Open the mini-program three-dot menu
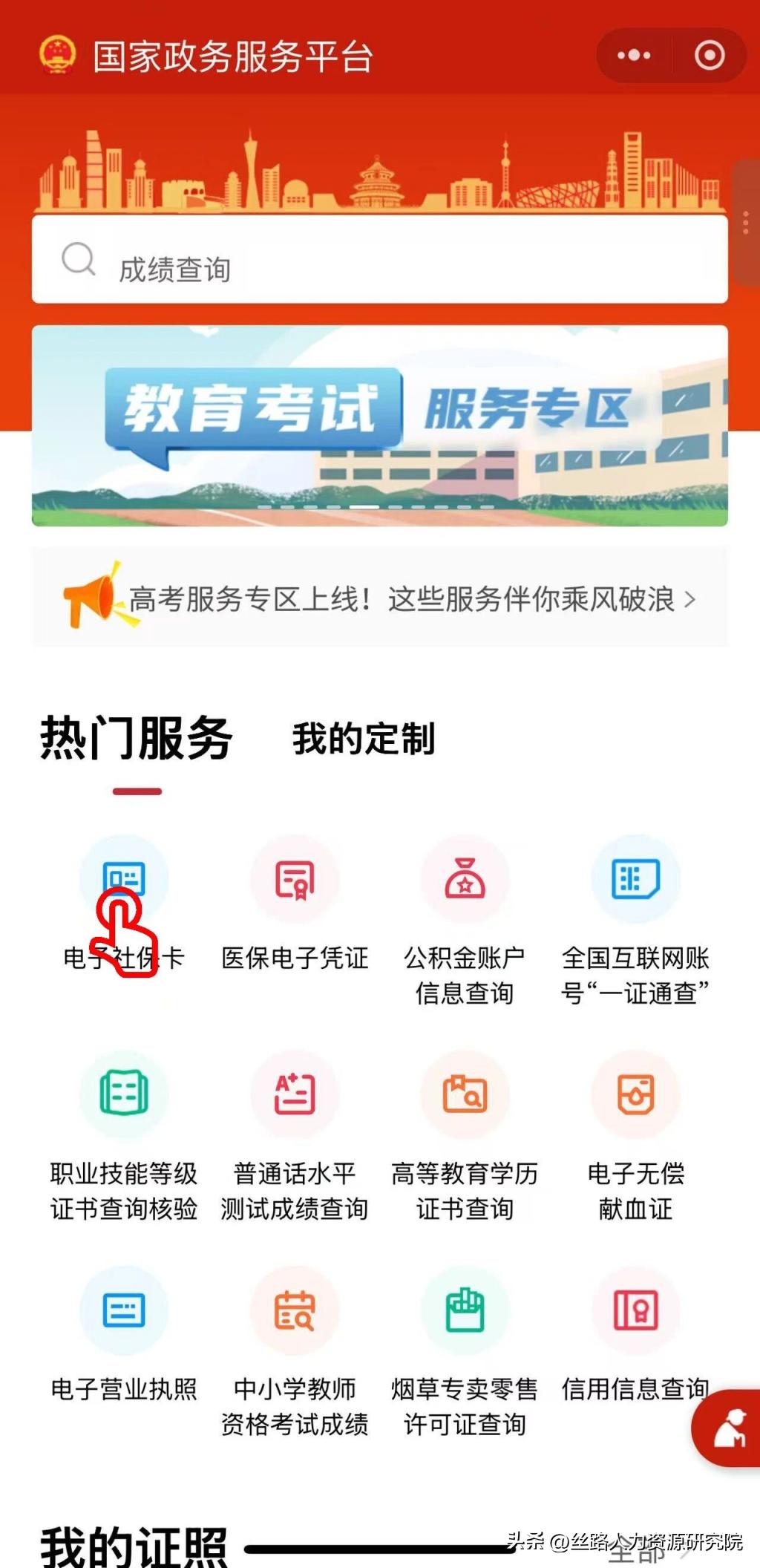The width and height of the screenshot is (760, 1568). tap(634, 56)
